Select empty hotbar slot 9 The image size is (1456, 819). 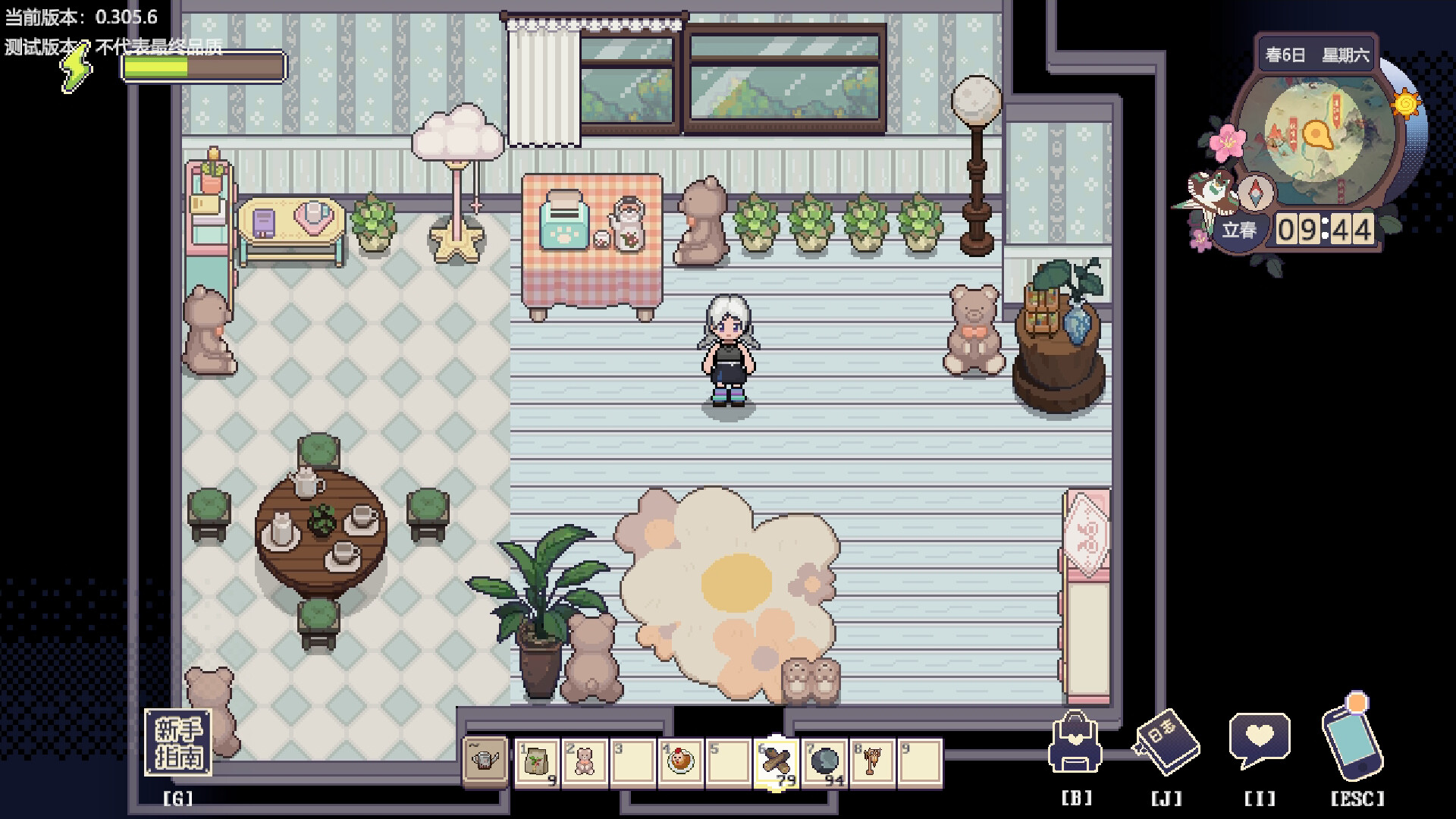pos(920,761)
